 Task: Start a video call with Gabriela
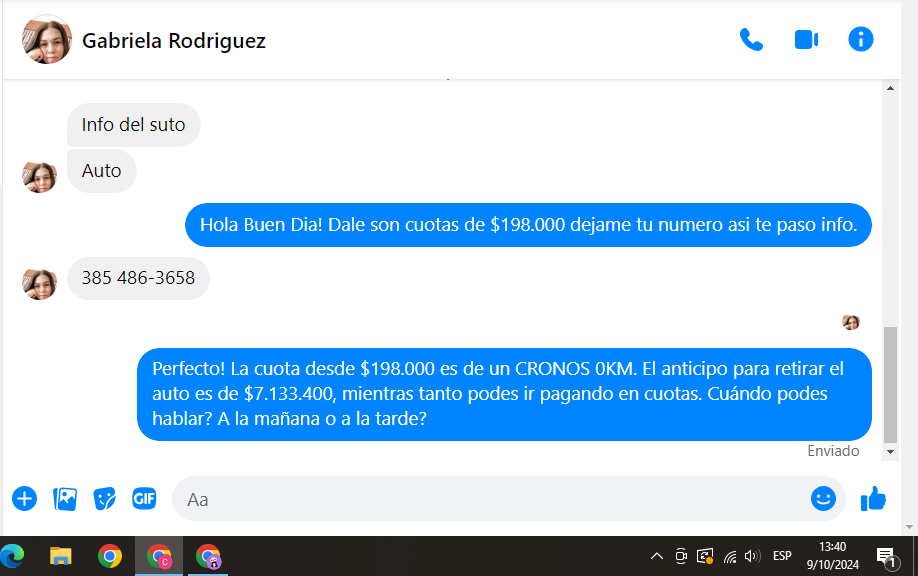tap(806, 40)
